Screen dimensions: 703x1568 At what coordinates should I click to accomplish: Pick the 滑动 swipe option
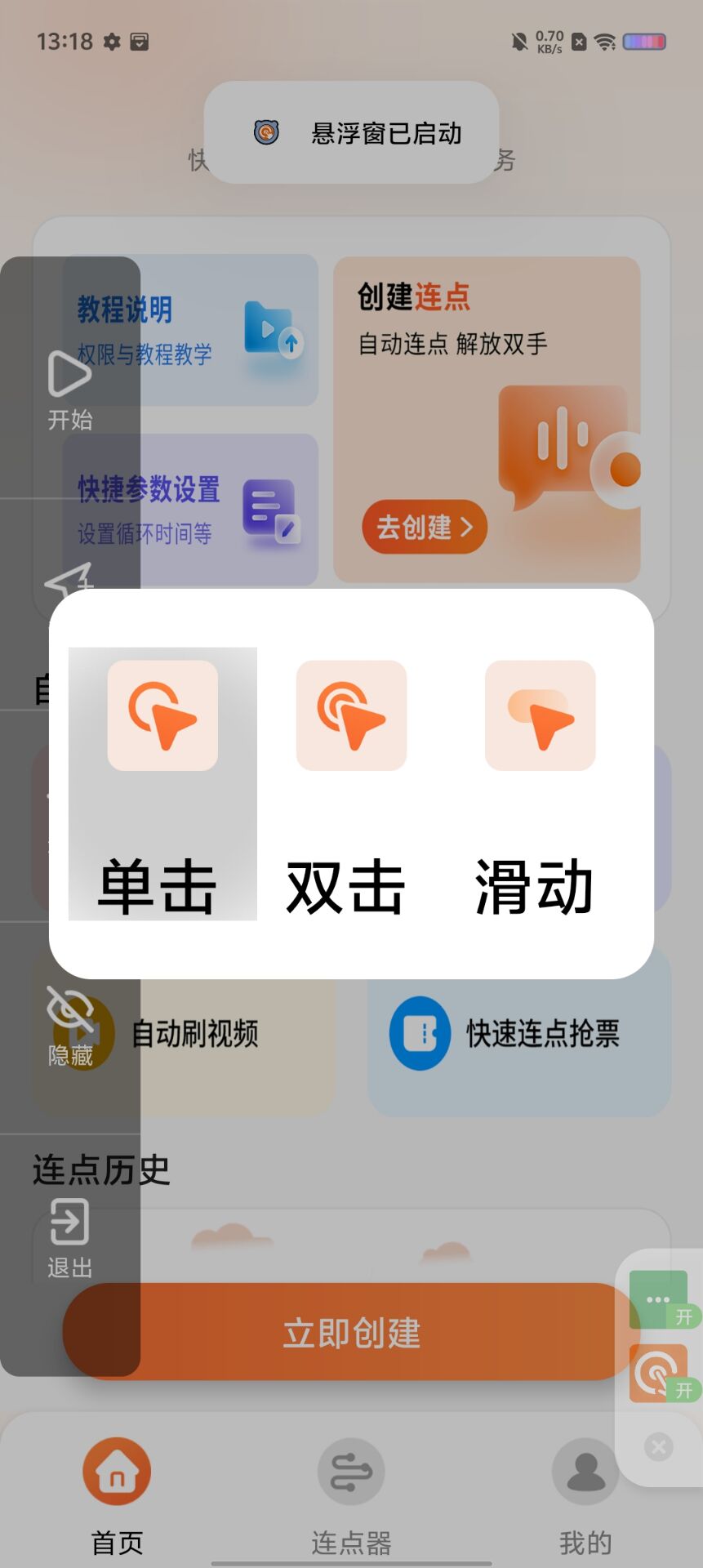point(540,784)
